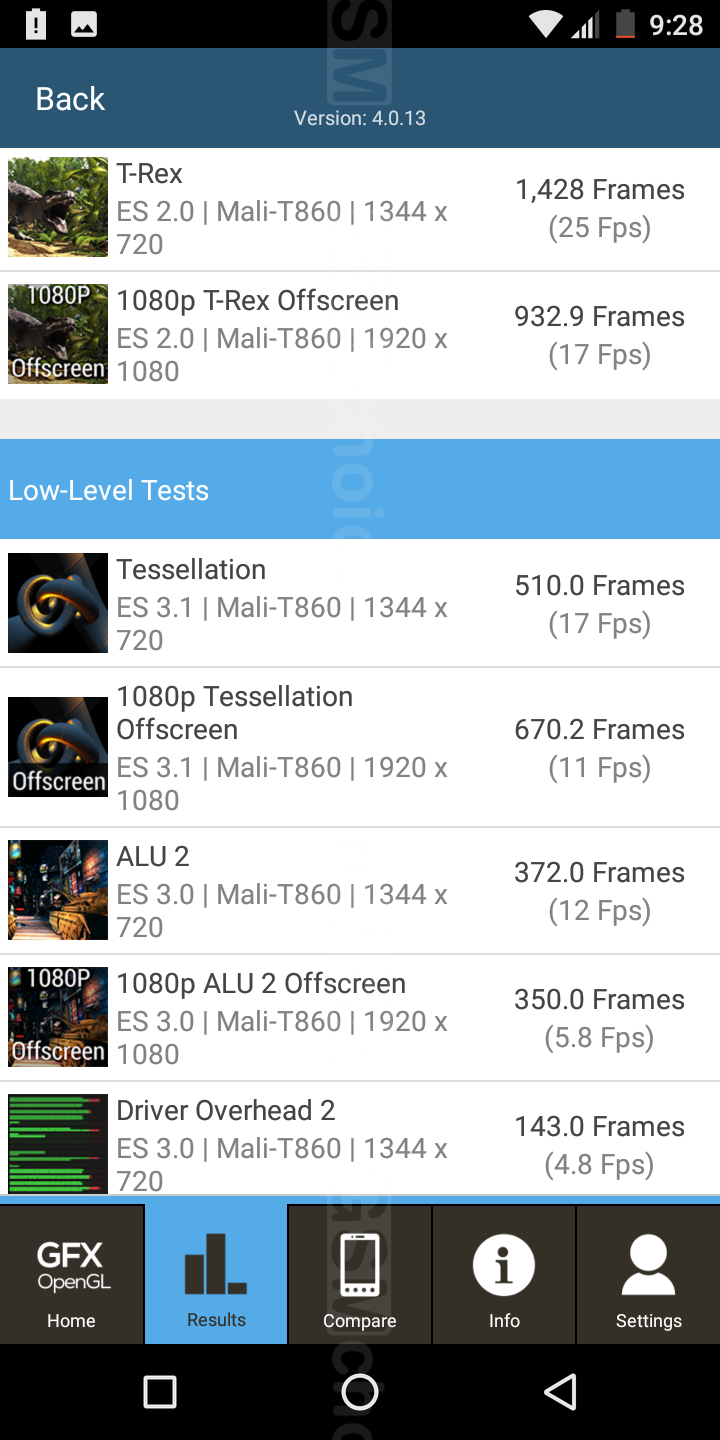Screen dimensions: 720x1440
Task: View the Tessellation test result details
Action: tap(360, 604)
